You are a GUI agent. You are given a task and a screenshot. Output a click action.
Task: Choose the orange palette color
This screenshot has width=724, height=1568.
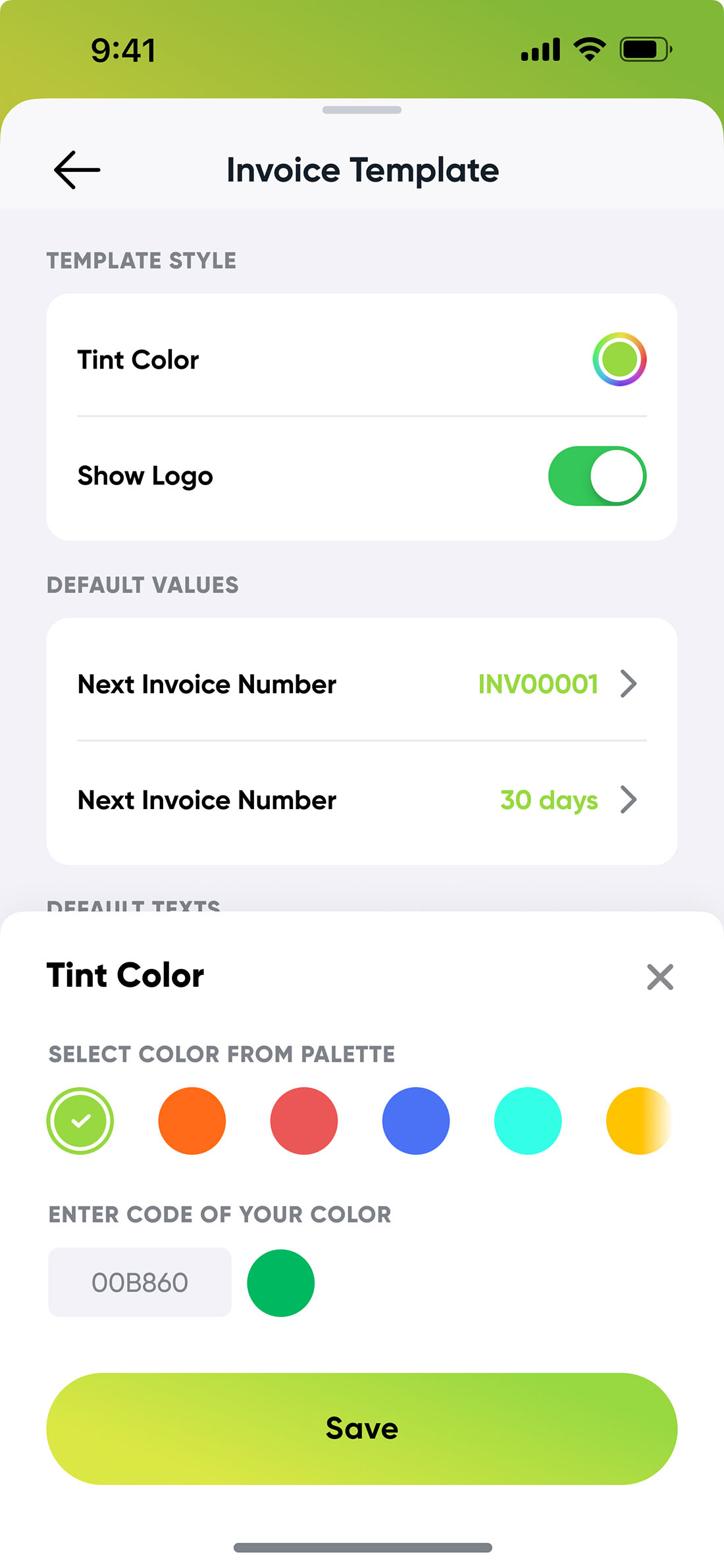click(192, 1120)
